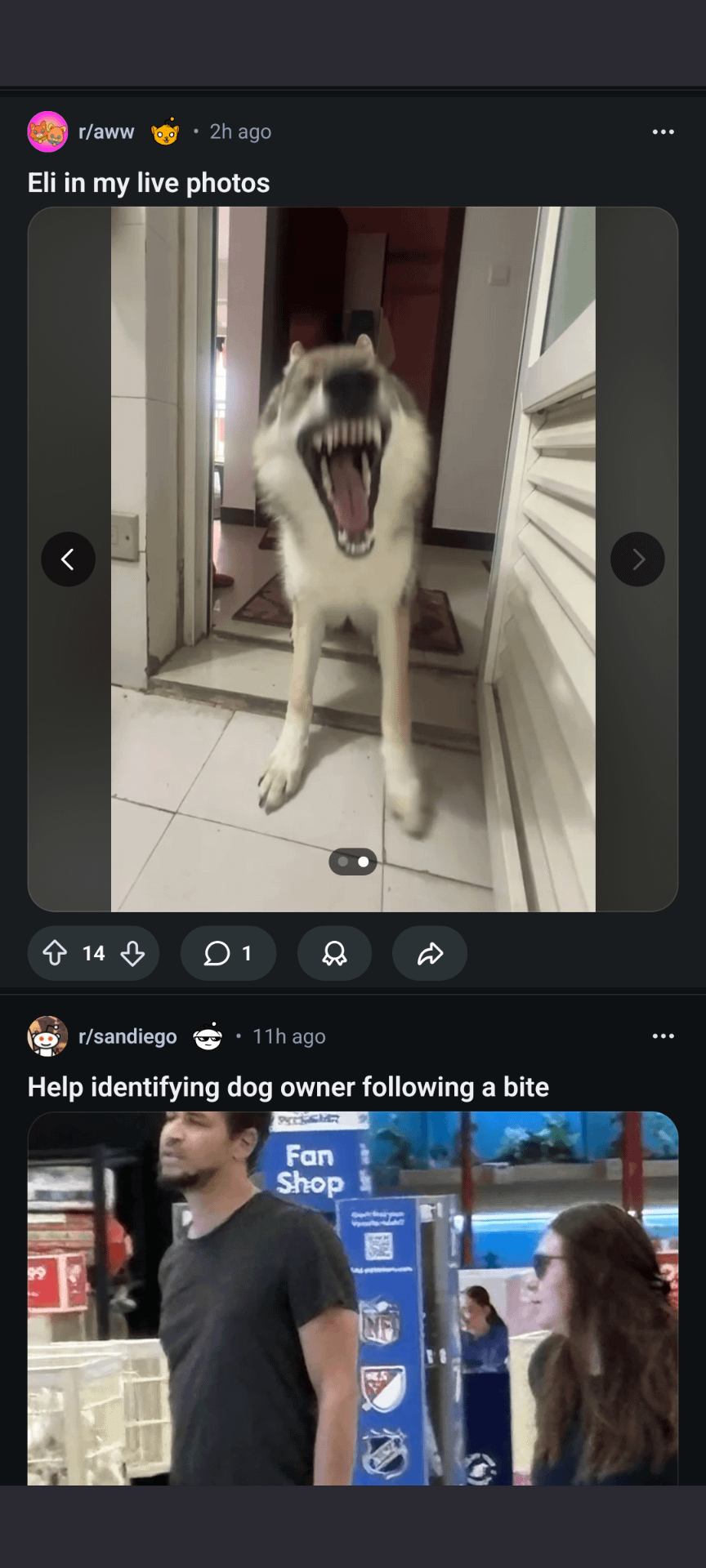
Task: Go to previous photo in gallery
Action: (x=69, y=559)
